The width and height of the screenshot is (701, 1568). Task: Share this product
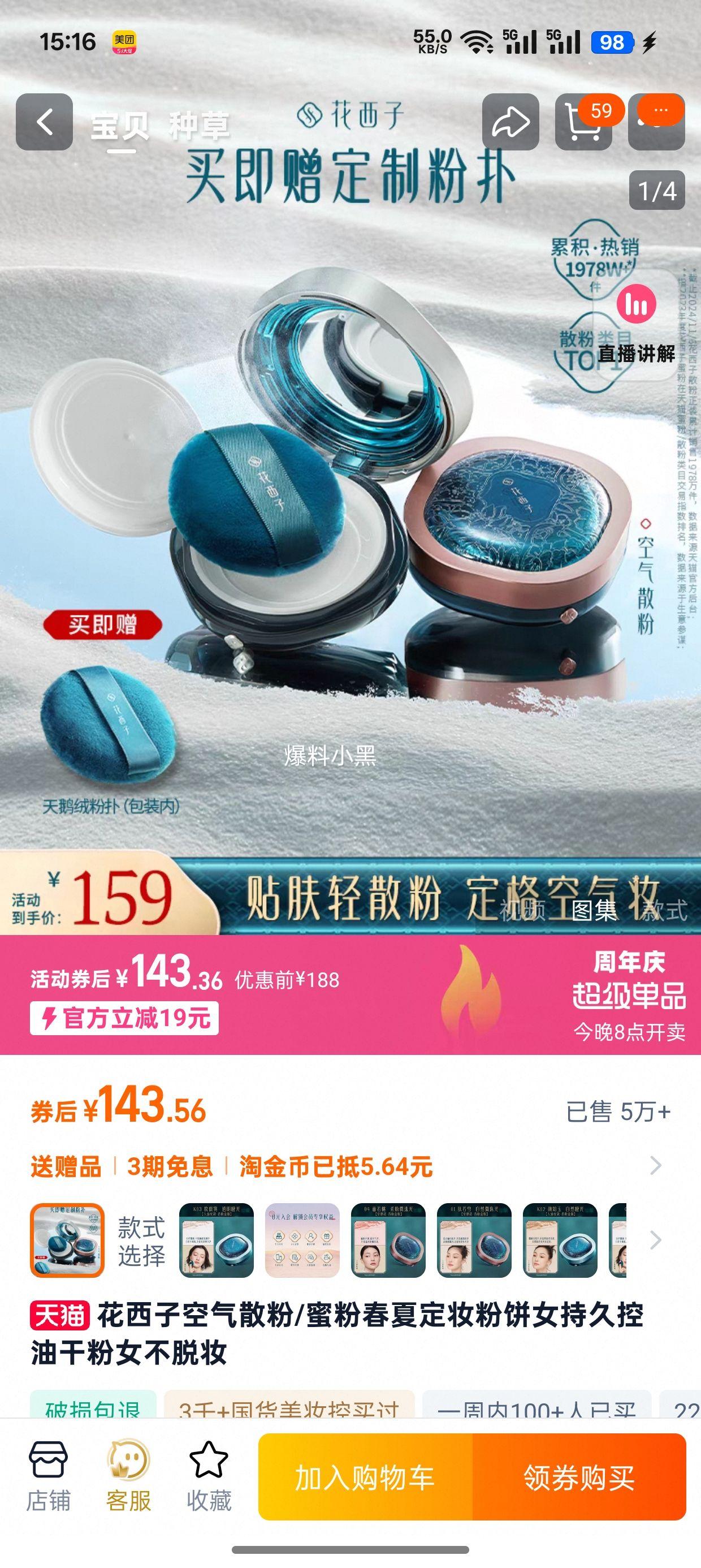pyautogui.click(x=510, y=122)
